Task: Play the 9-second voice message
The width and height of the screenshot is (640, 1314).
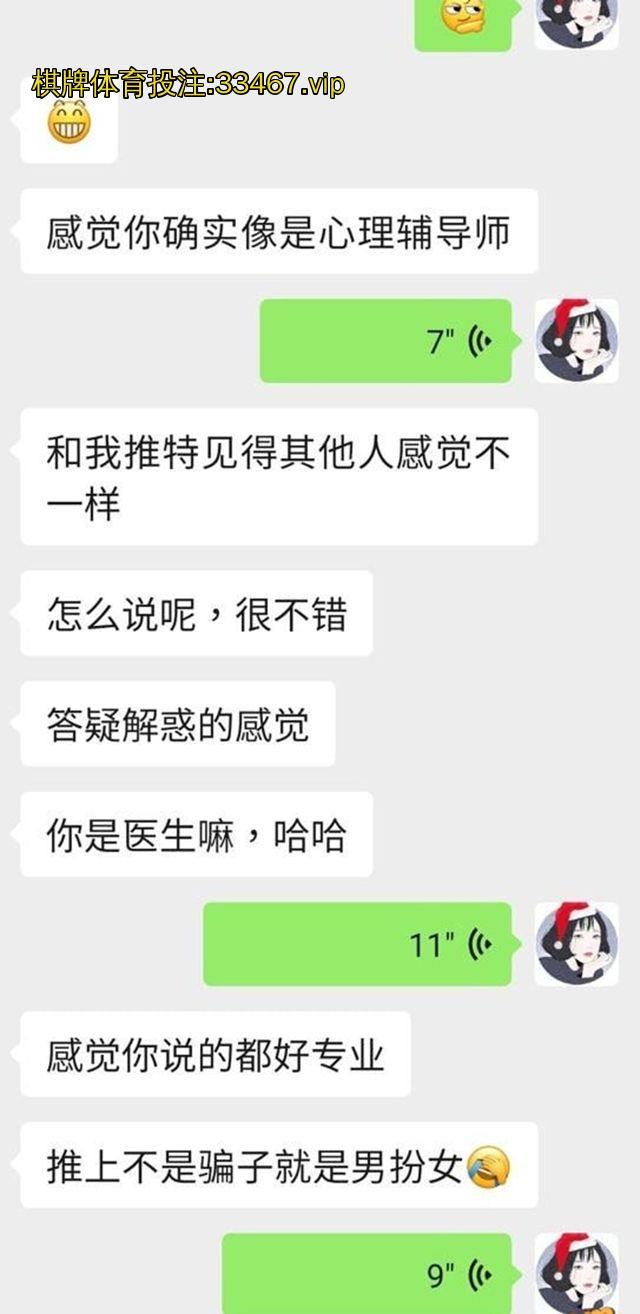Action: click(x=367, y=1273)
